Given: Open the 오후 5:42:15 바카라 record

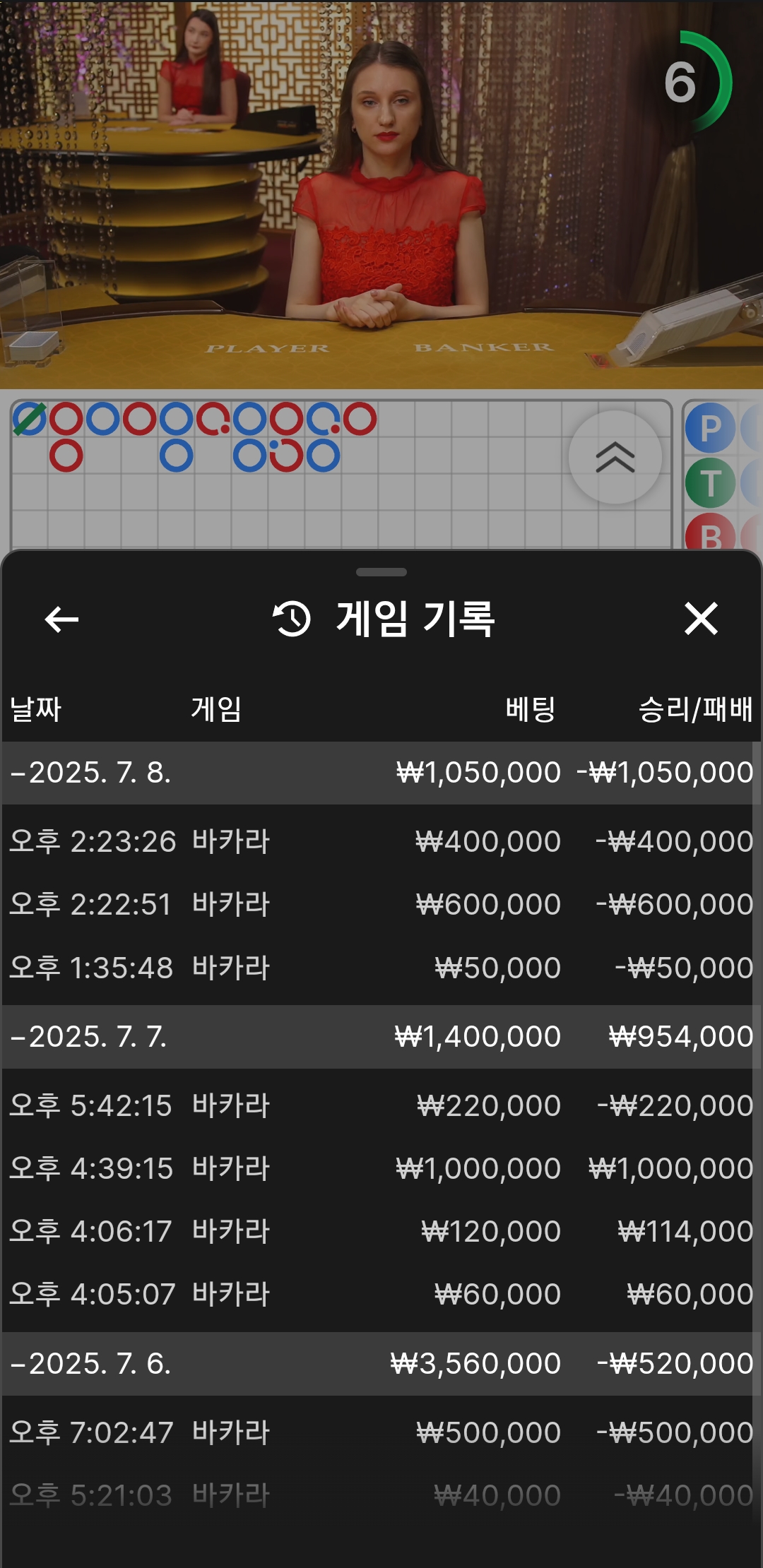Looking at the screenshot, I should [x=381, y=1105].
